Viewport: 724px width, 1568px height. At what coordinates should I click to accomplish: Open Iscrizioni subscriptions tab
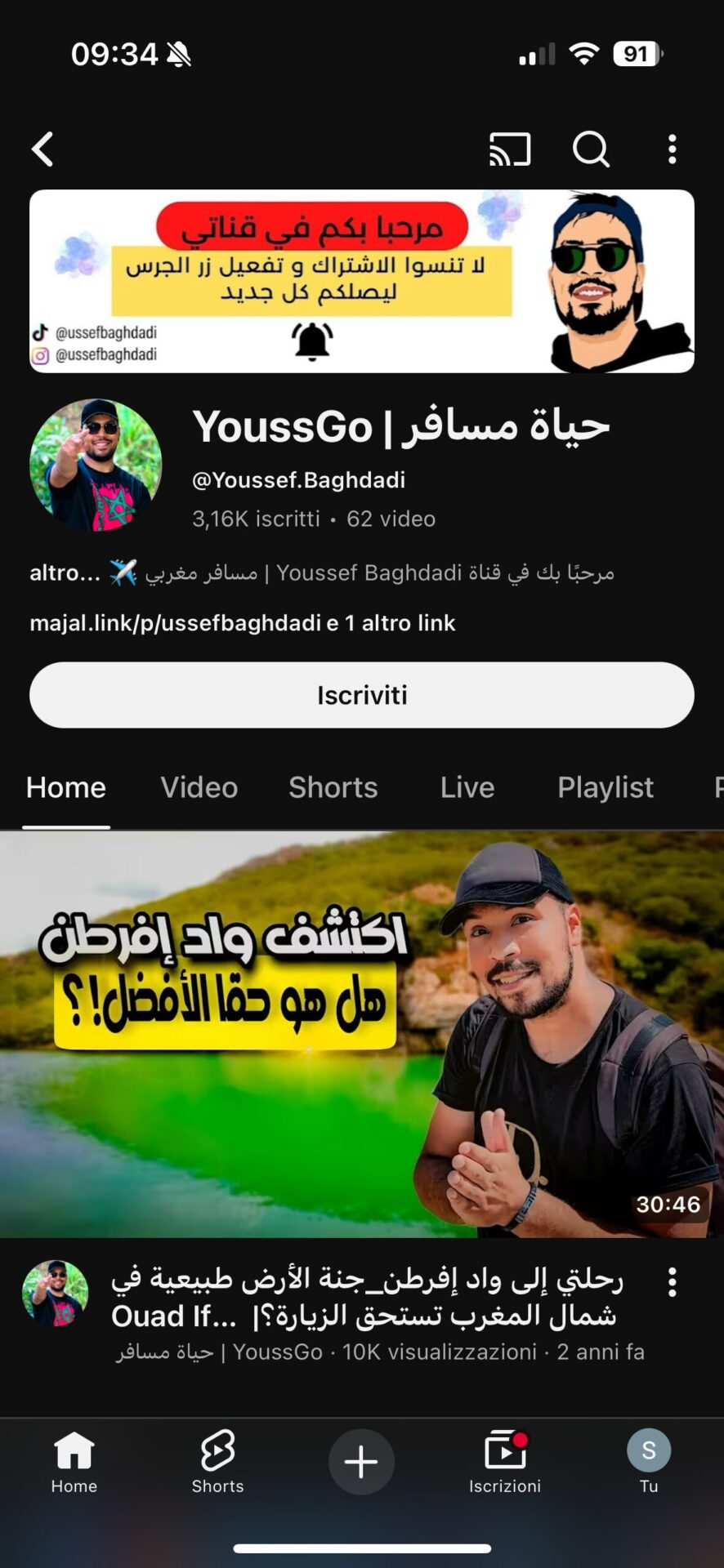505,1462
